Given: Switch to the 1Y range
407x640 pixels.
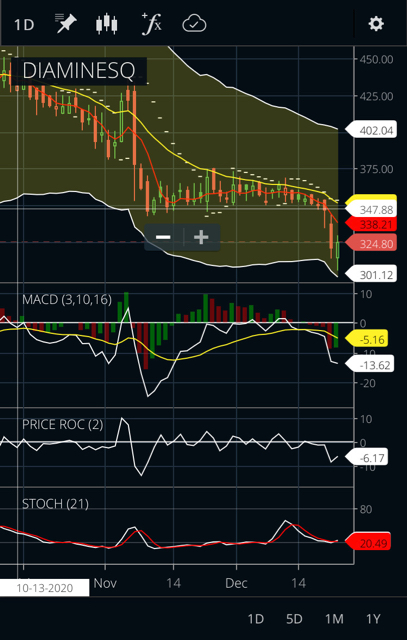Looking at the screenshot, I should [373, 619].
